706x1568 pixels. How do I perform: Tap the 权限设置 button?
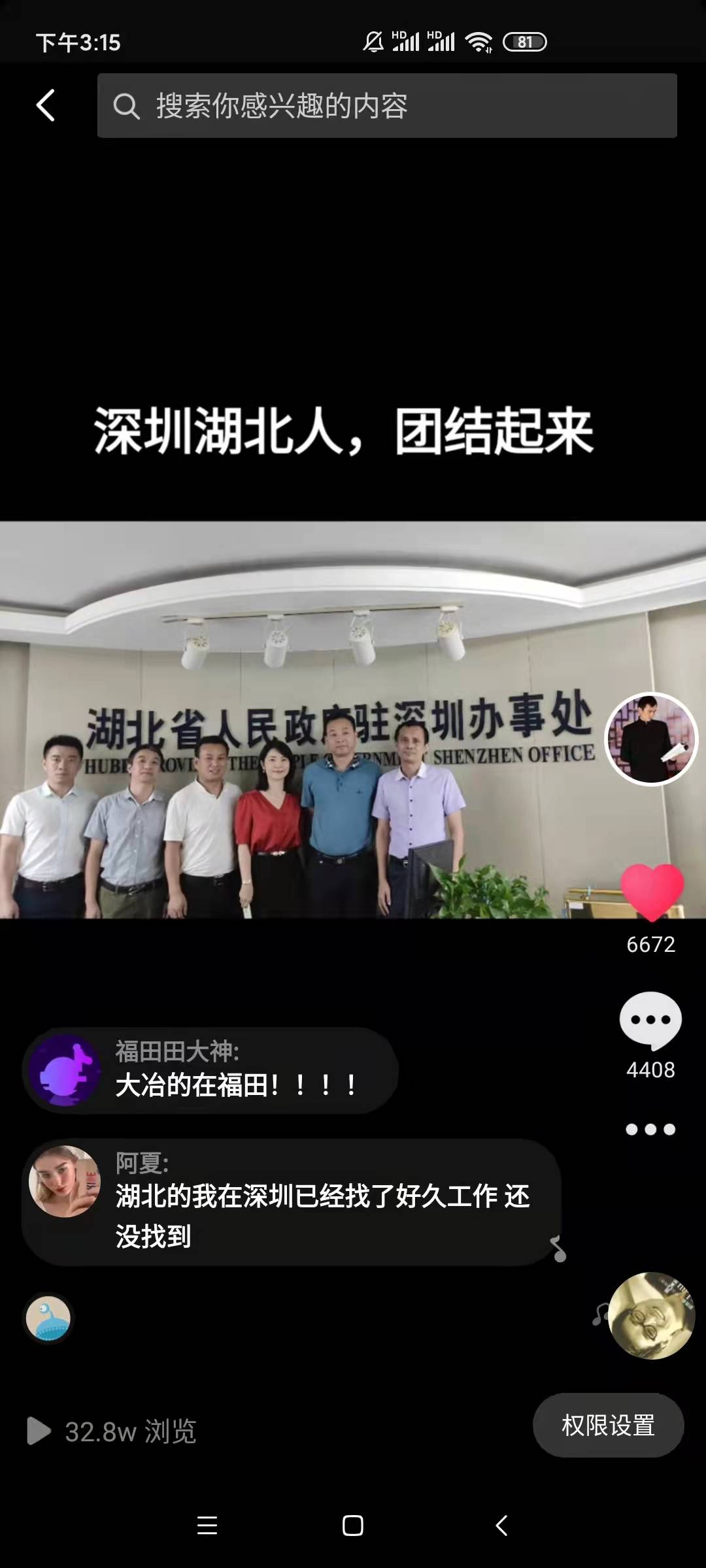pos(608,1425)
